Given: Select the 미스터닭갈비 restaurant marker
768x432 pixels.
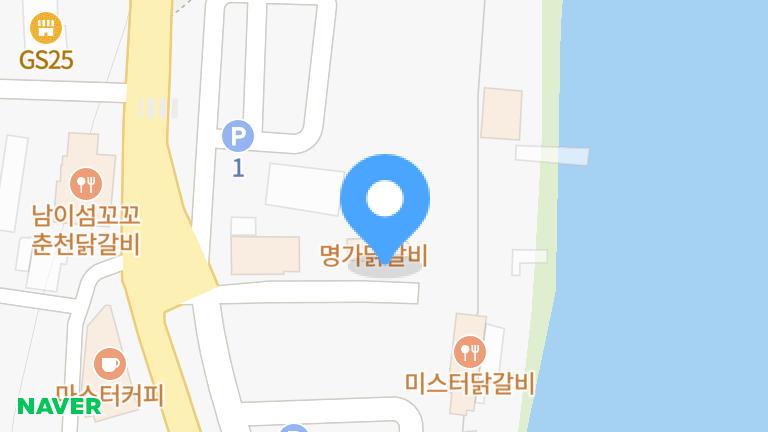Looking at the screenshot, I should 469,351.
